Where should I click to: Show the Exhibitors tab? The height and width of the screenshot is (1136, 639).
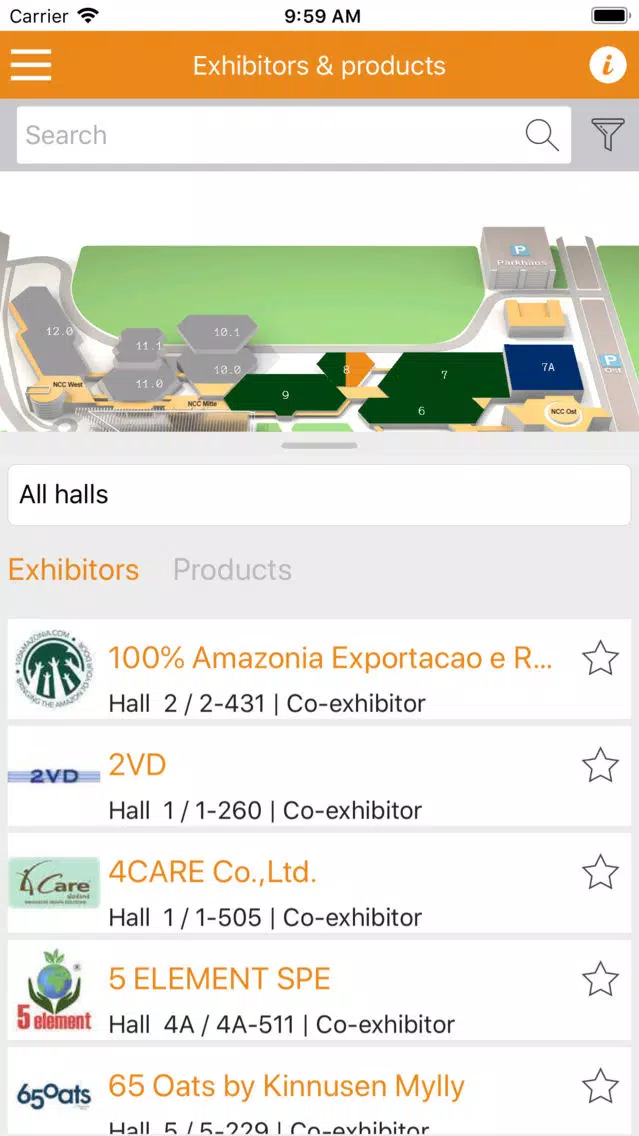point(73,569)
